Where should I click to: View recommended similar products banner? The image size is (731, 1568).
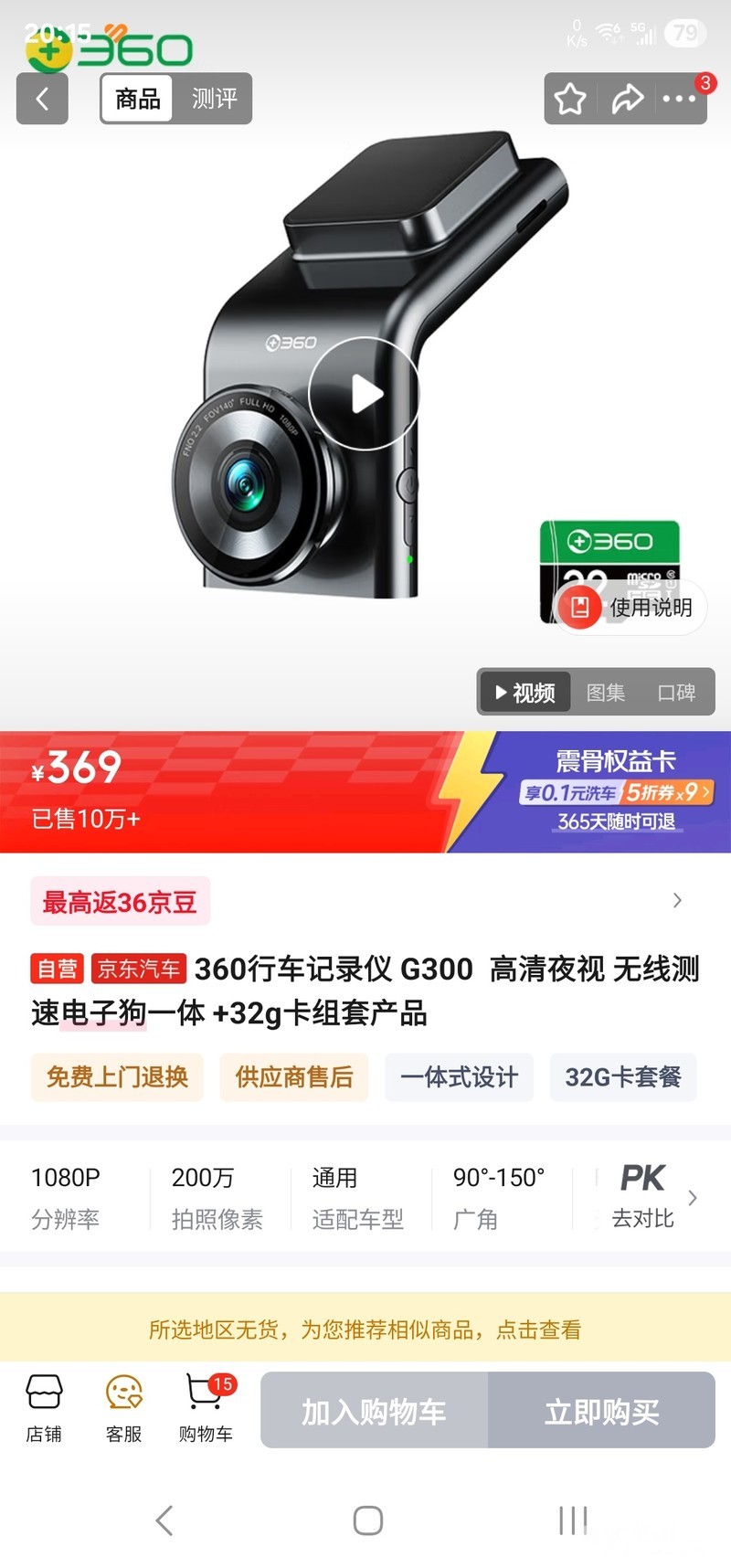click(x=365, y=1330)
